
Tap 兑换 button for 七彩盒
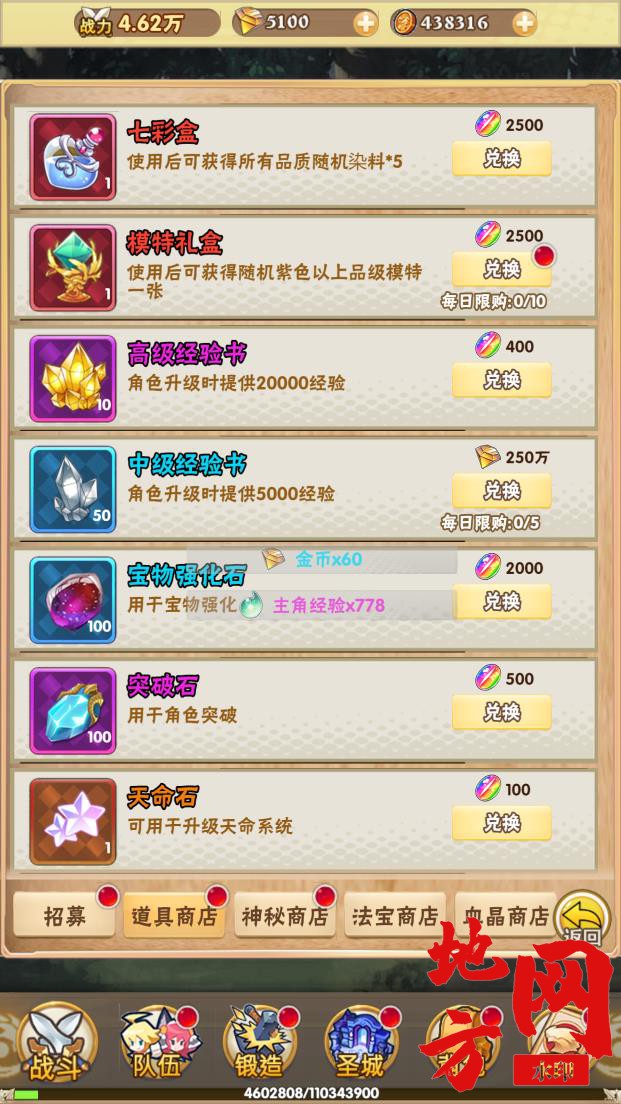(x=501, y=159)
